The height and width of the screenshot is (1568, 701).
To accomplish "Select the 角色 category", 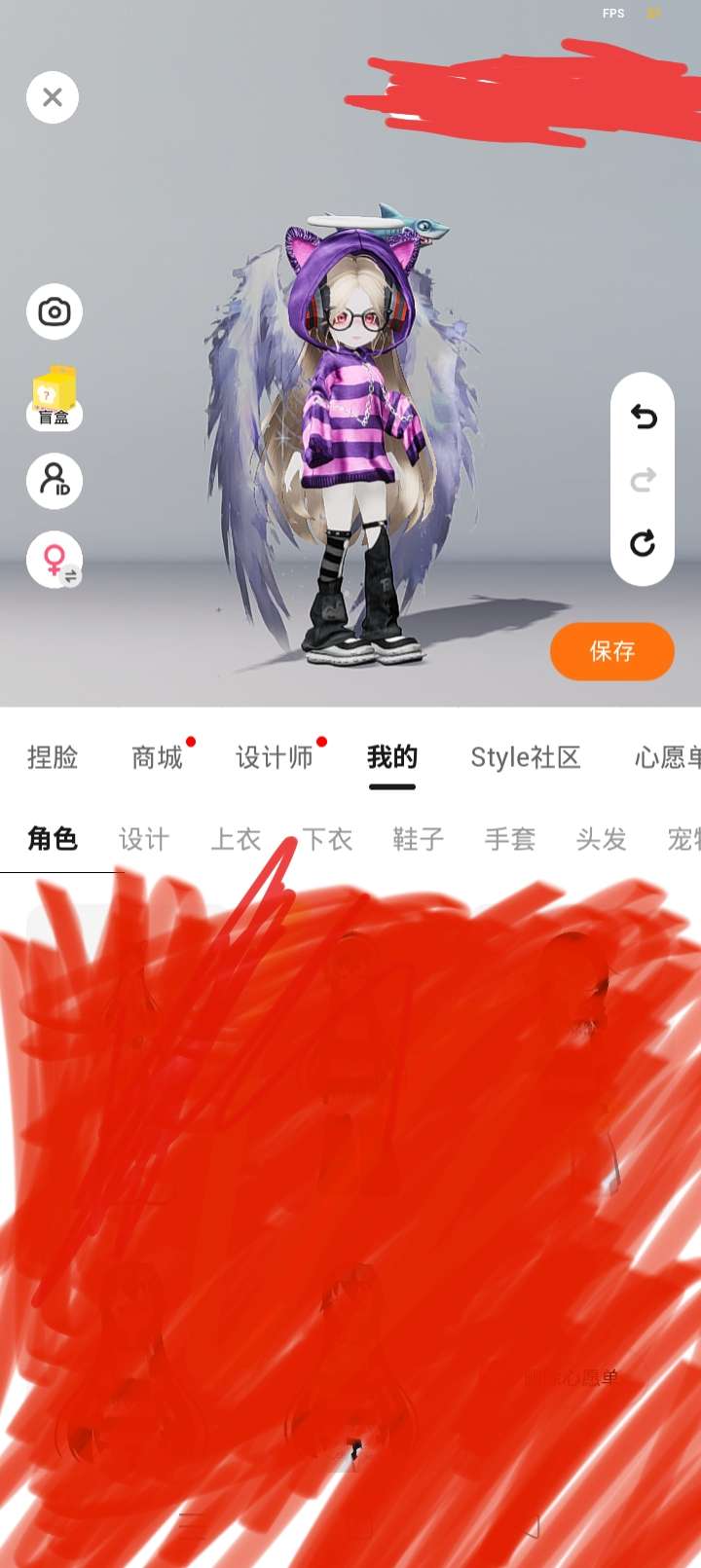I will pos(53,839).
